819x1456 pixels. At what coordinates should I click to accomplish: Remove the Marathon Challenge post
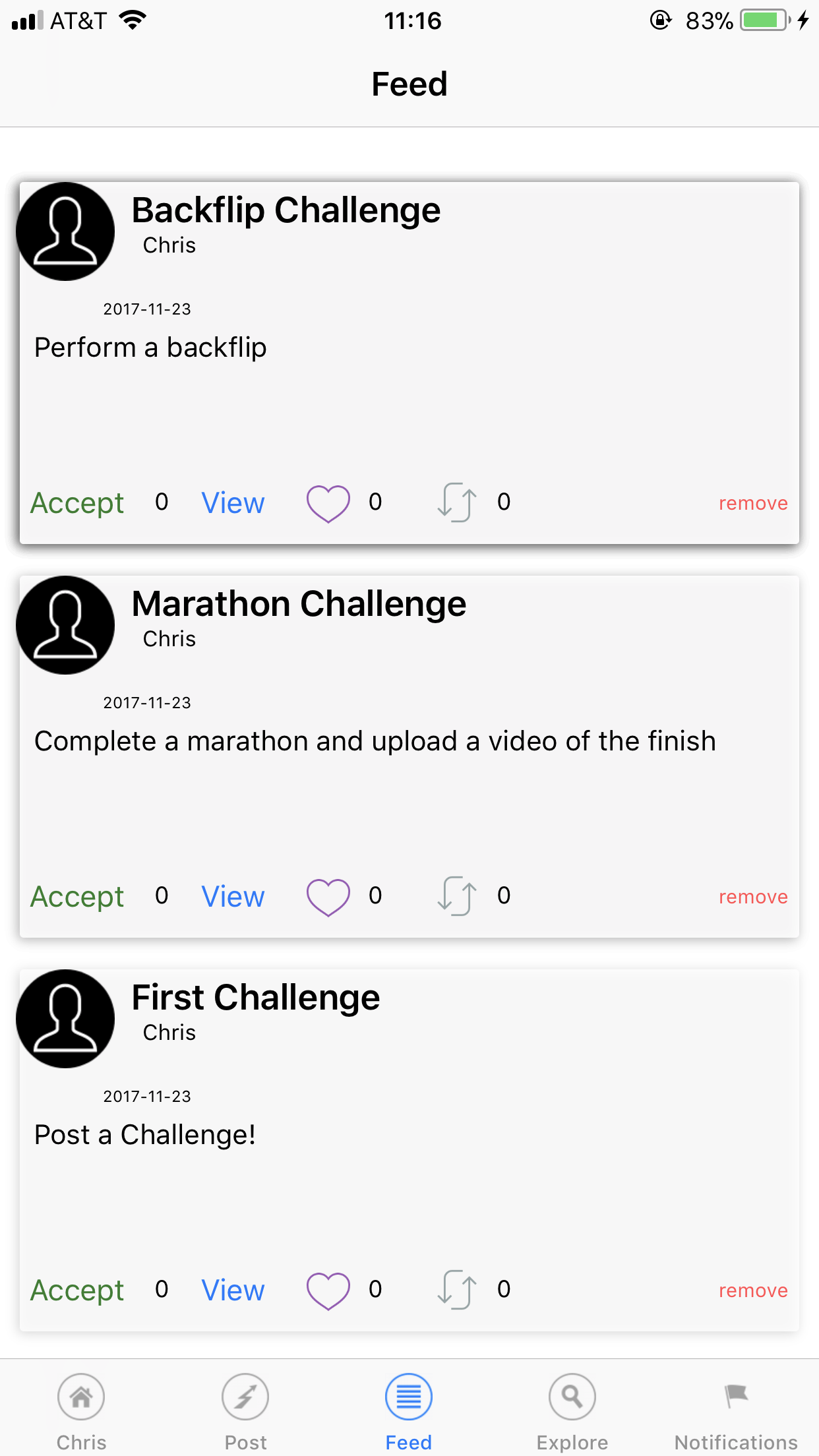pos(752,897)
